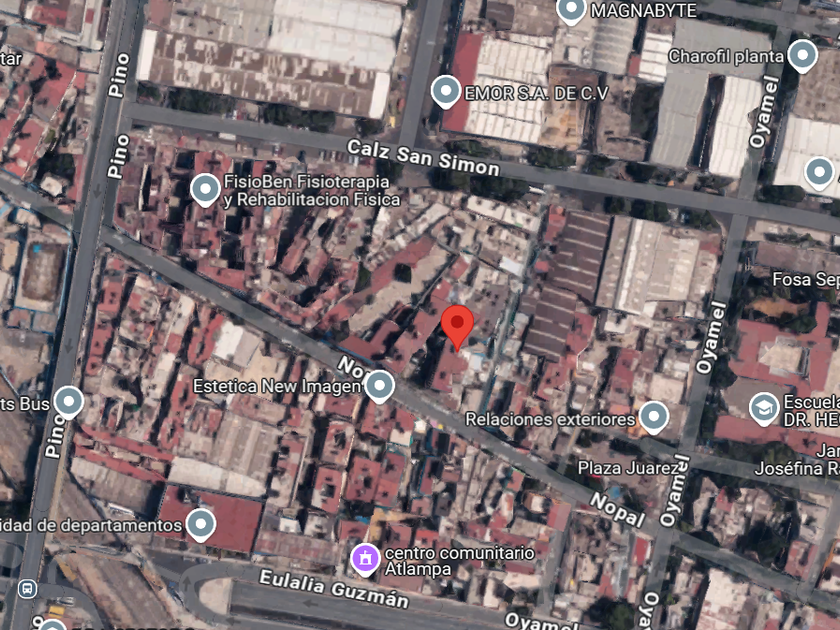Select the EMOR S.A. DE C.V pin
Screen dimensions: 840x630
(x=446, y=92)
